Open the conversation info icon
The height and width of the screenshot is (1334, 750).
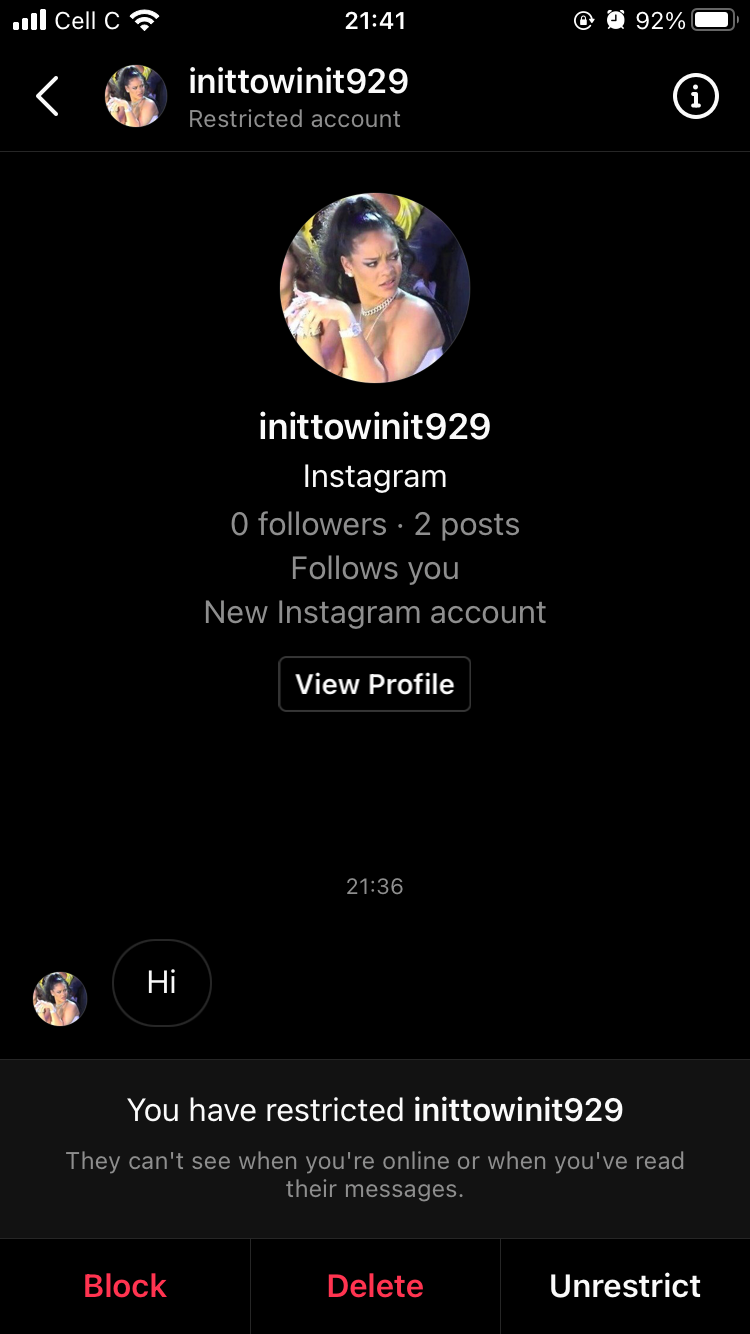695,97
